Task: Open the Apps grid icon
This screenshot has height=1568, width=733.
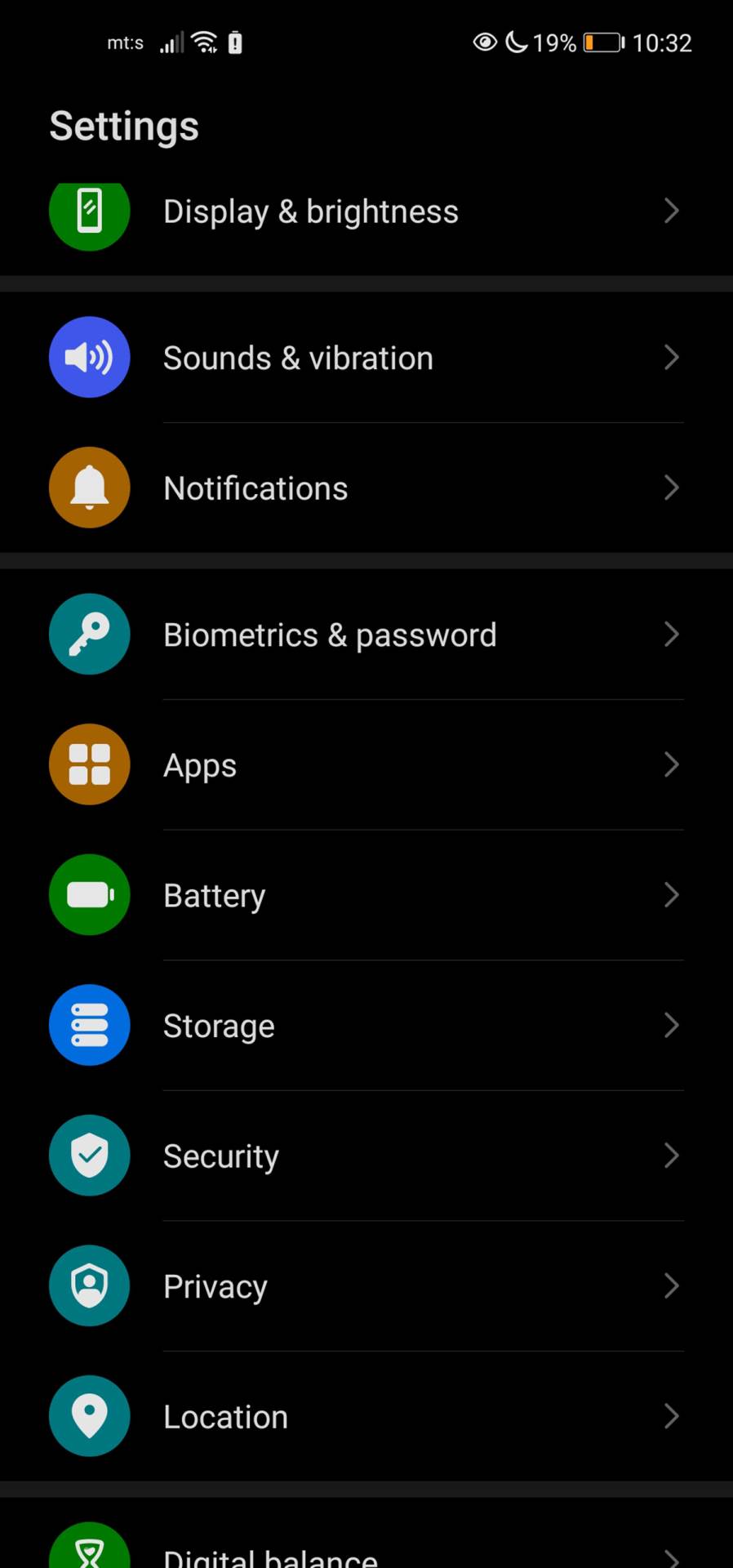Action: [90, 764]
